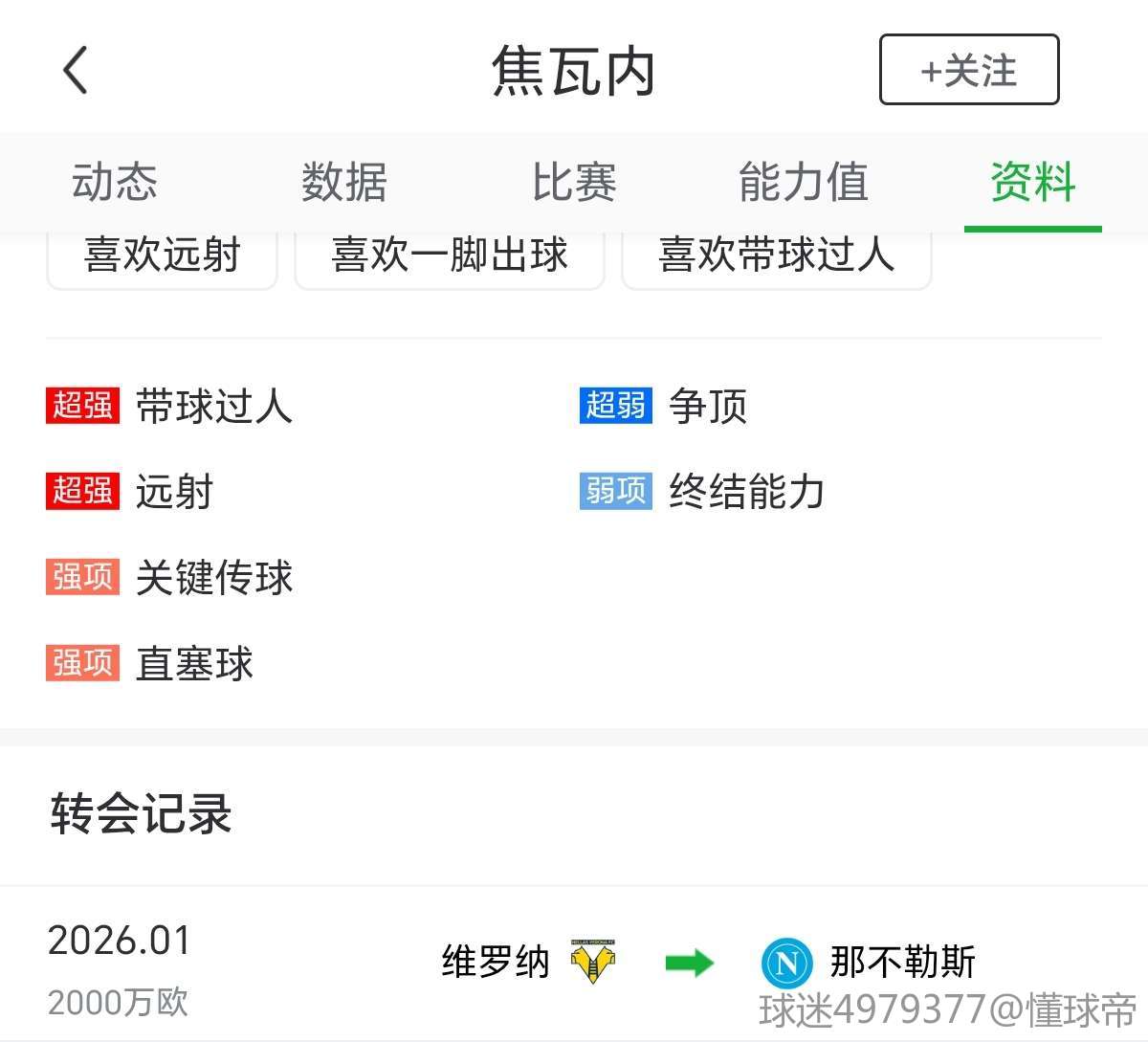Open the 能力值 tab
The height and width of the screenshot is (1042, 1148).
coord(804,182)
